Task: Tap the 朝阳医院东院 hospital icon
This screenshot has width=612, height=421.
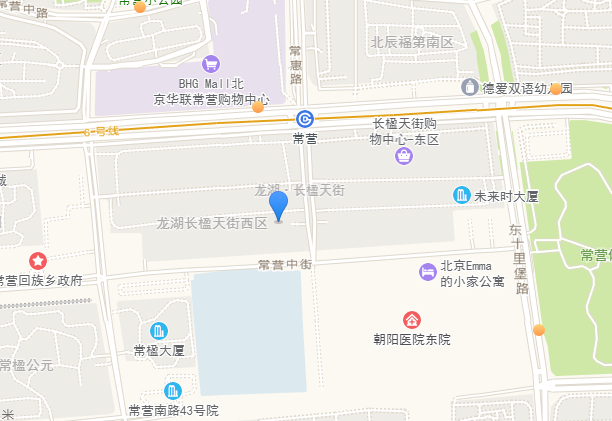Action: tap(411, 320)
